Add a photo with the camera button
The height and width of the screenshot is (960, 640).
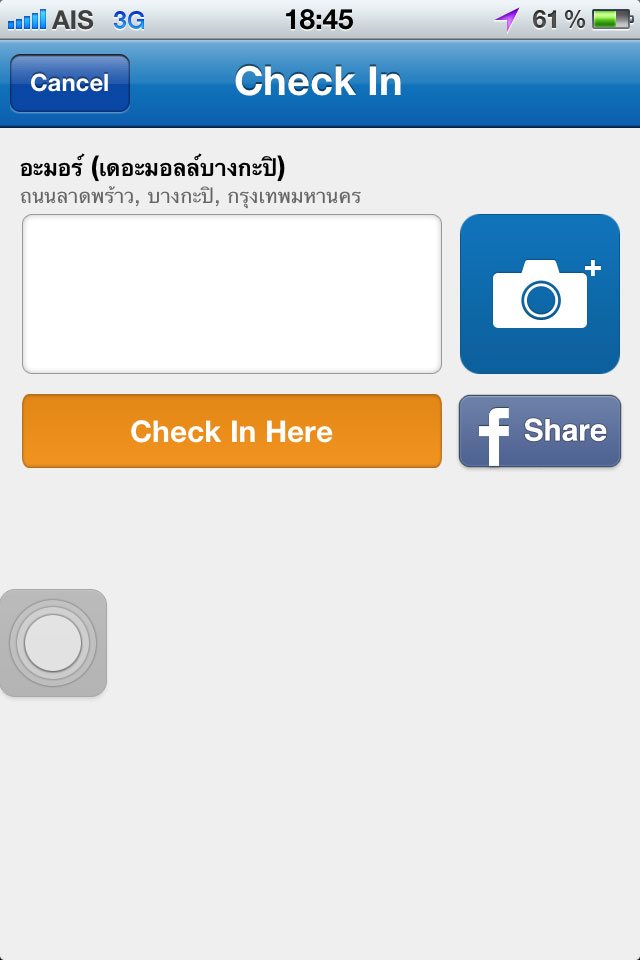[540, 294]
